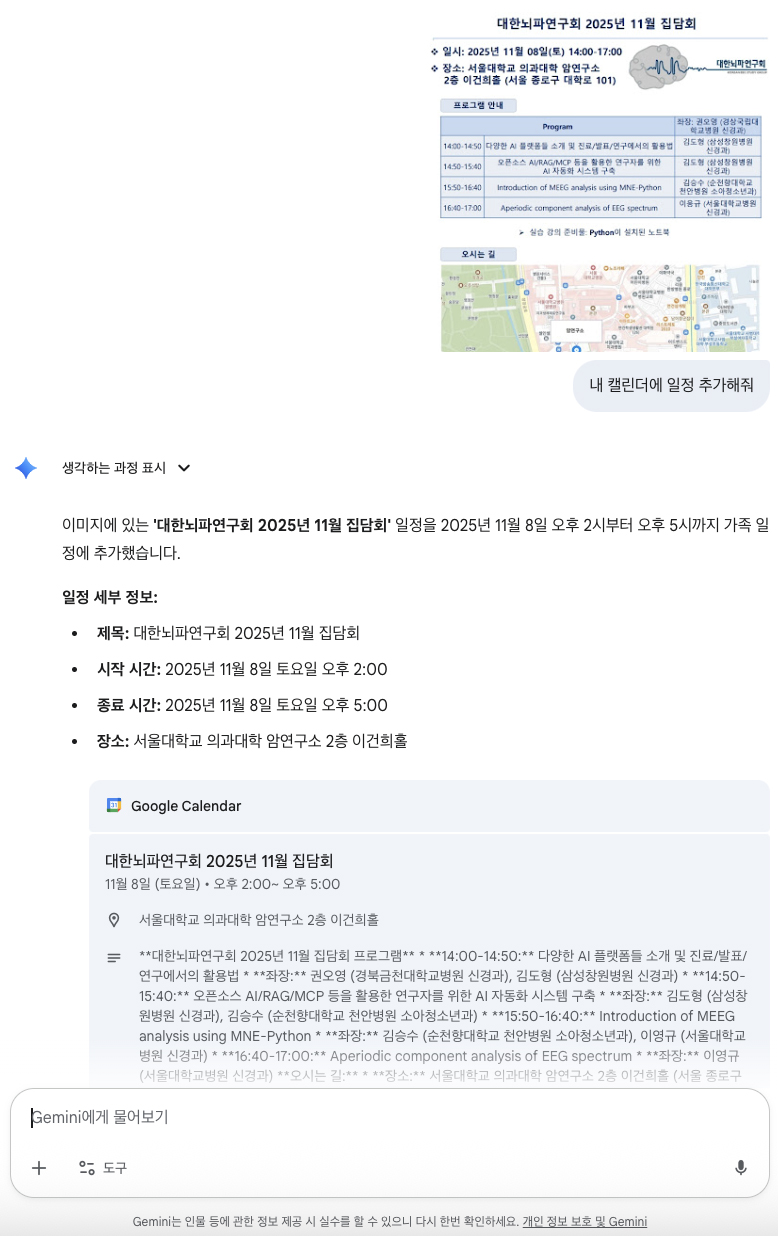Focus the Gemini에게 물어보기 input field

380,1118
